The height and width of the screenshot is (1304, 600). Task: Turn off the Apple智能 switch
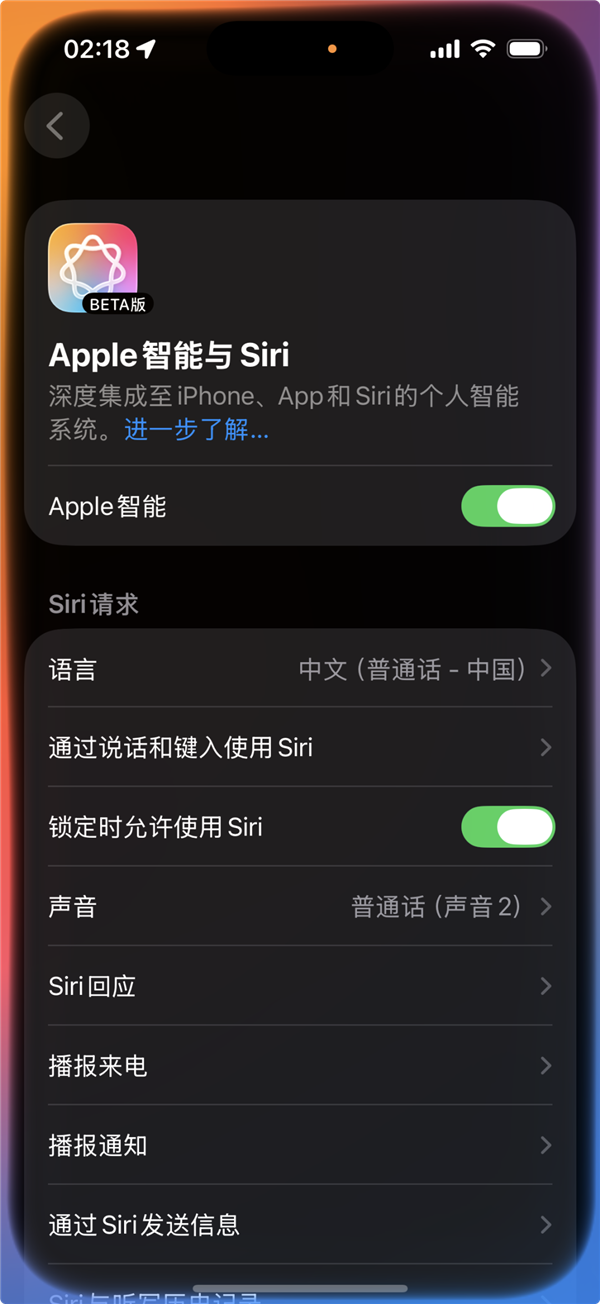click(x=507, y=507)
